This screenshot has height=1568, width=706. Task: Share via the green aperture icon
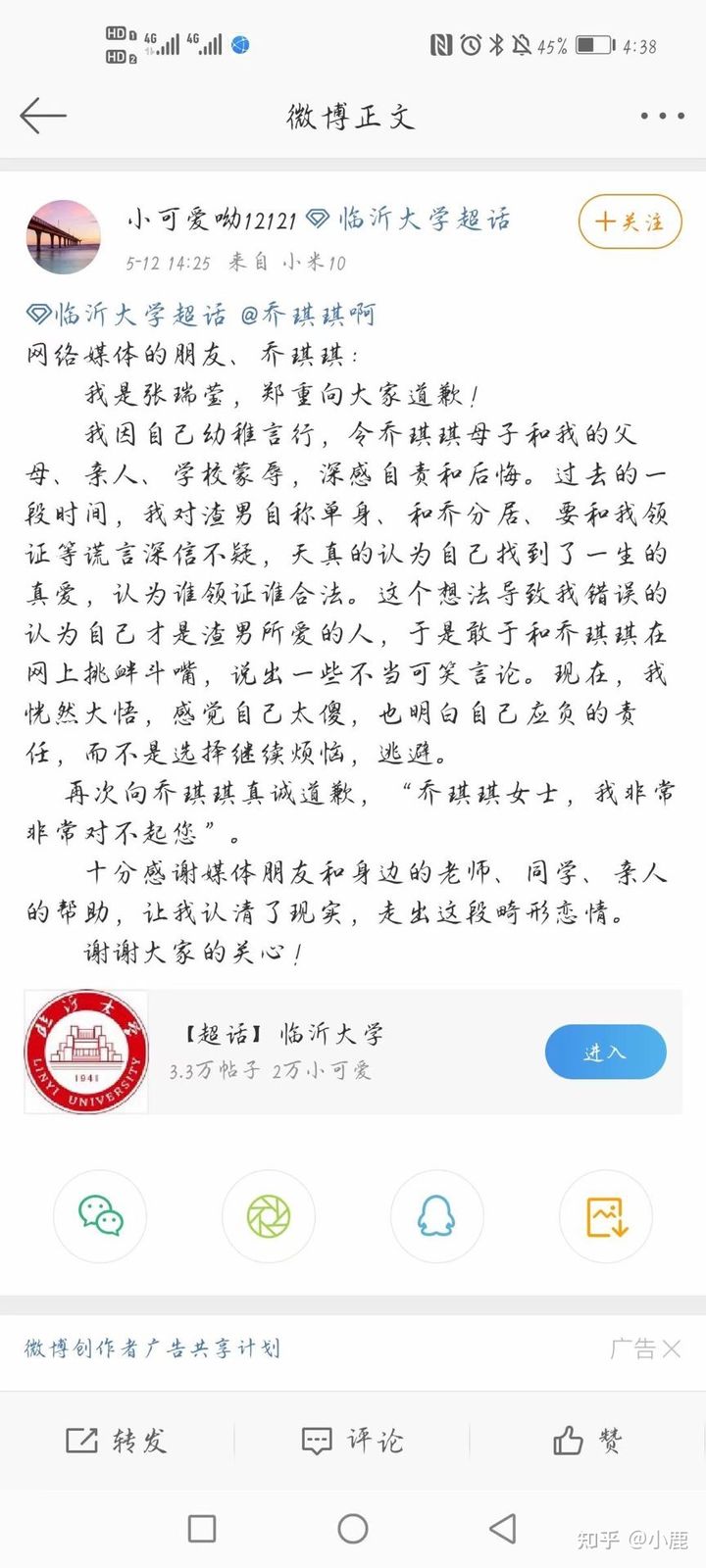(269, 1216)
